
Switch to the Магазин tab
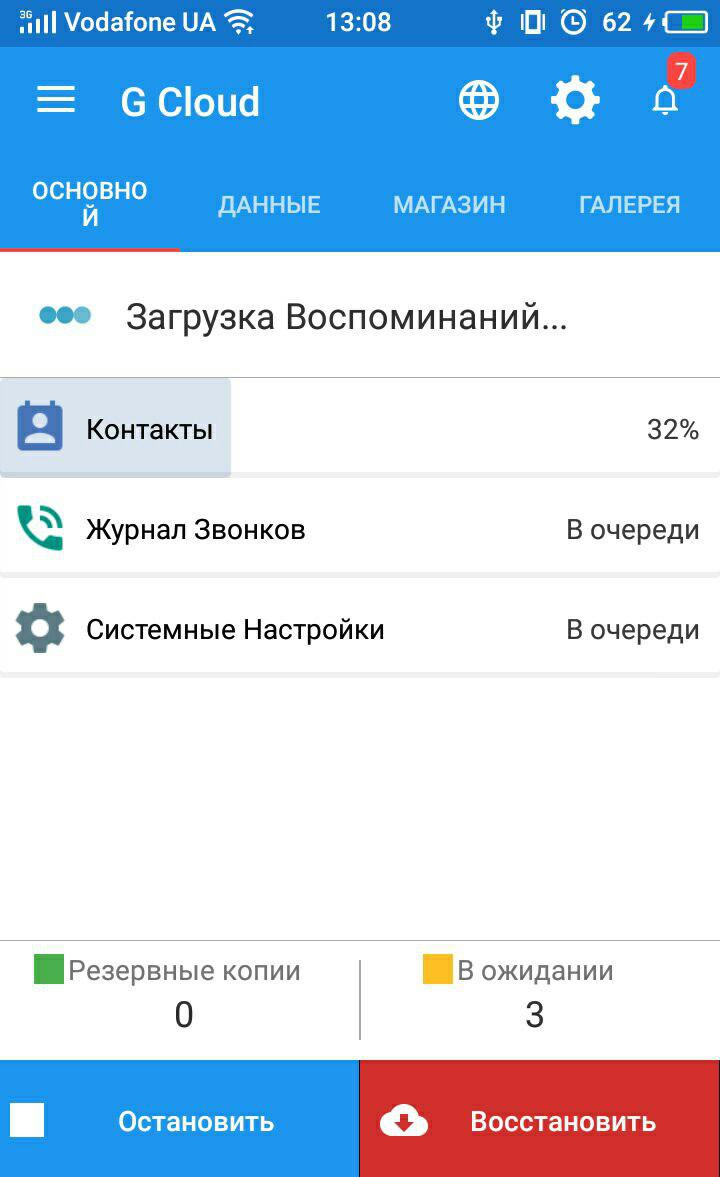coord(450,204)
